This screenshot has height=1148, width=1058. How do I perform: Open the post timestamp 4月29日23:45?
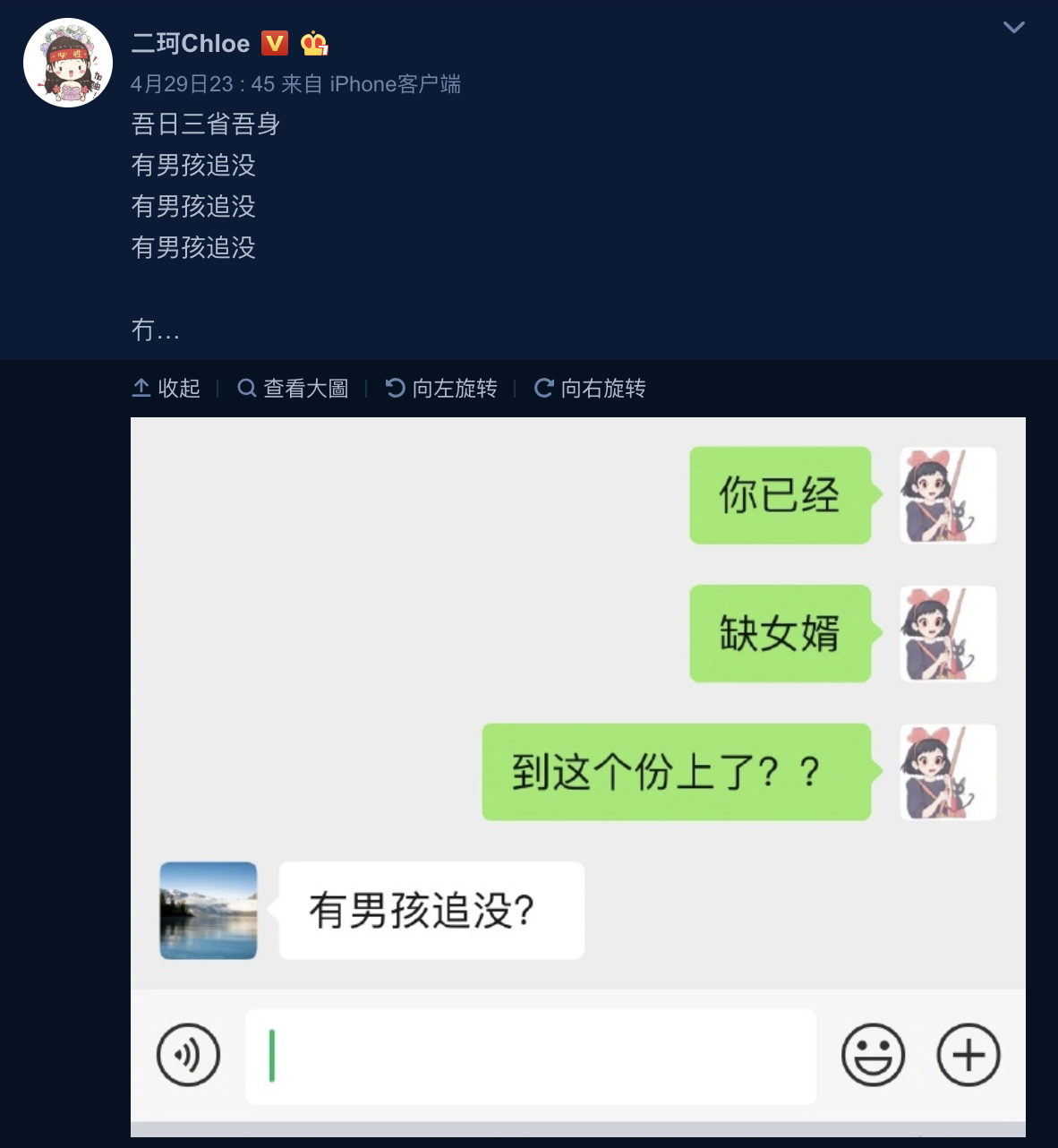pyautogui.click(x=202, y=84)
